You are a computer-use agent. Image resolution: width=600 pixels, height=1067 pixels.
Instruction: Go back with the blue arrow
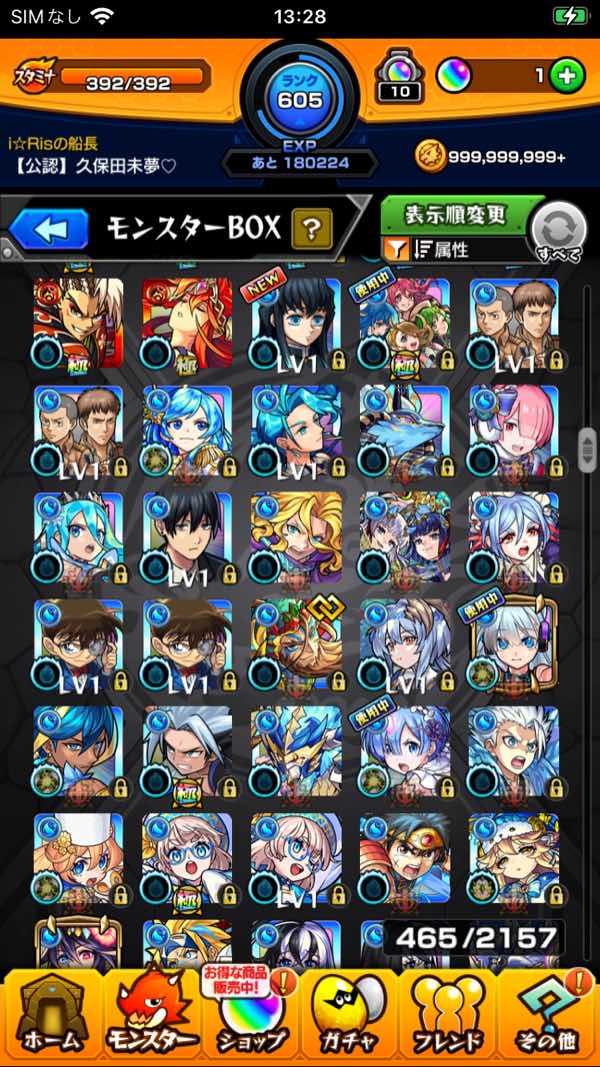[48, 230]
